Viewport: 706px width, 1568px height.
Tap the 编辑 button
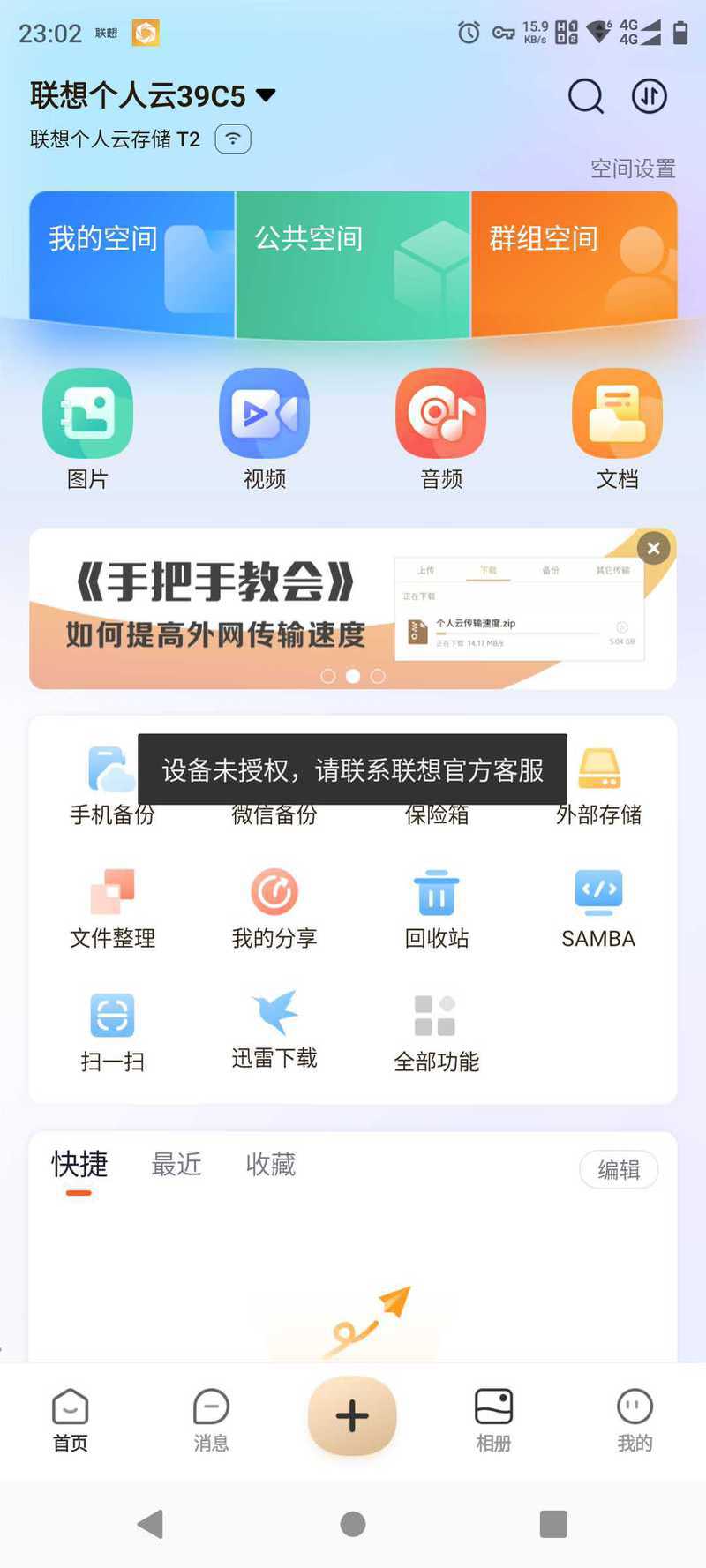pos(619,1170)
